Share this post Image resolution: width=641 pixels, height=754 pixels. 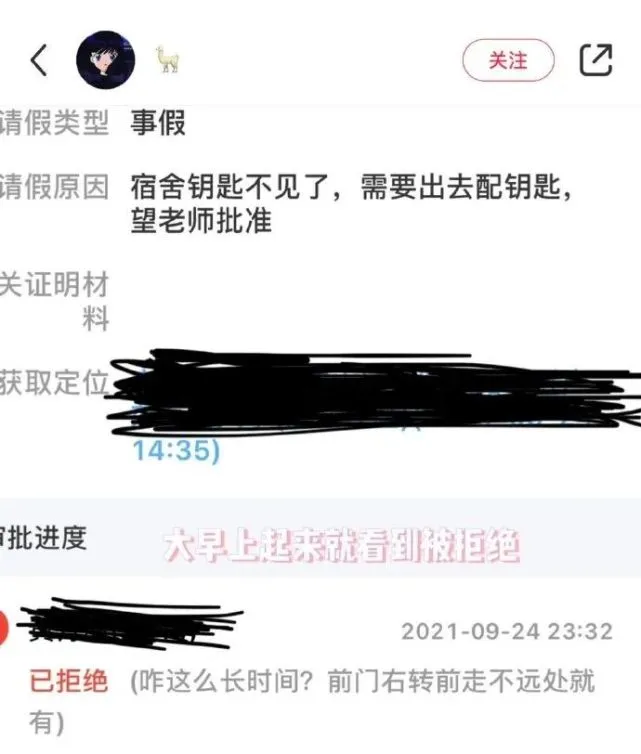coord(596,61)
